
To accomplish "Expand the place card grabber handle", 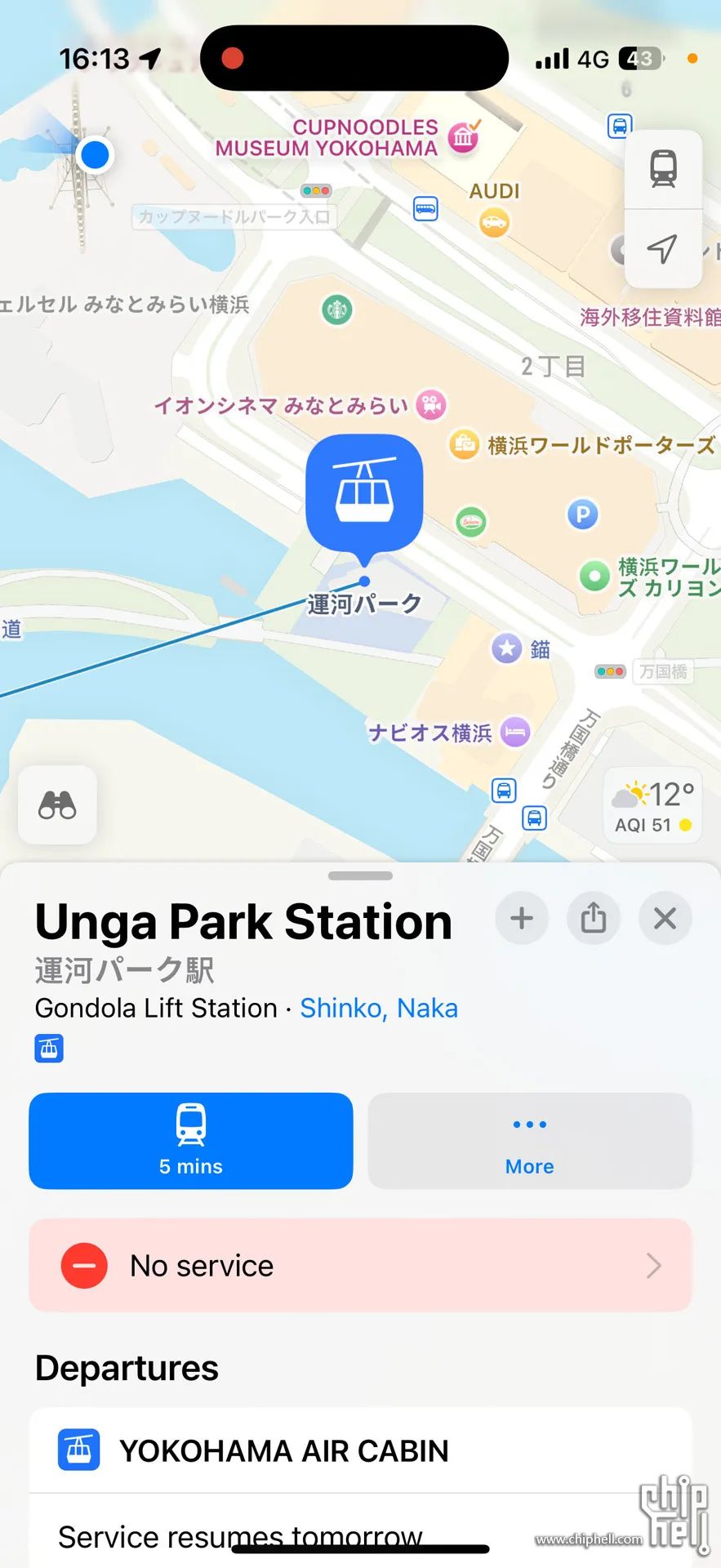I will [360, 875].
